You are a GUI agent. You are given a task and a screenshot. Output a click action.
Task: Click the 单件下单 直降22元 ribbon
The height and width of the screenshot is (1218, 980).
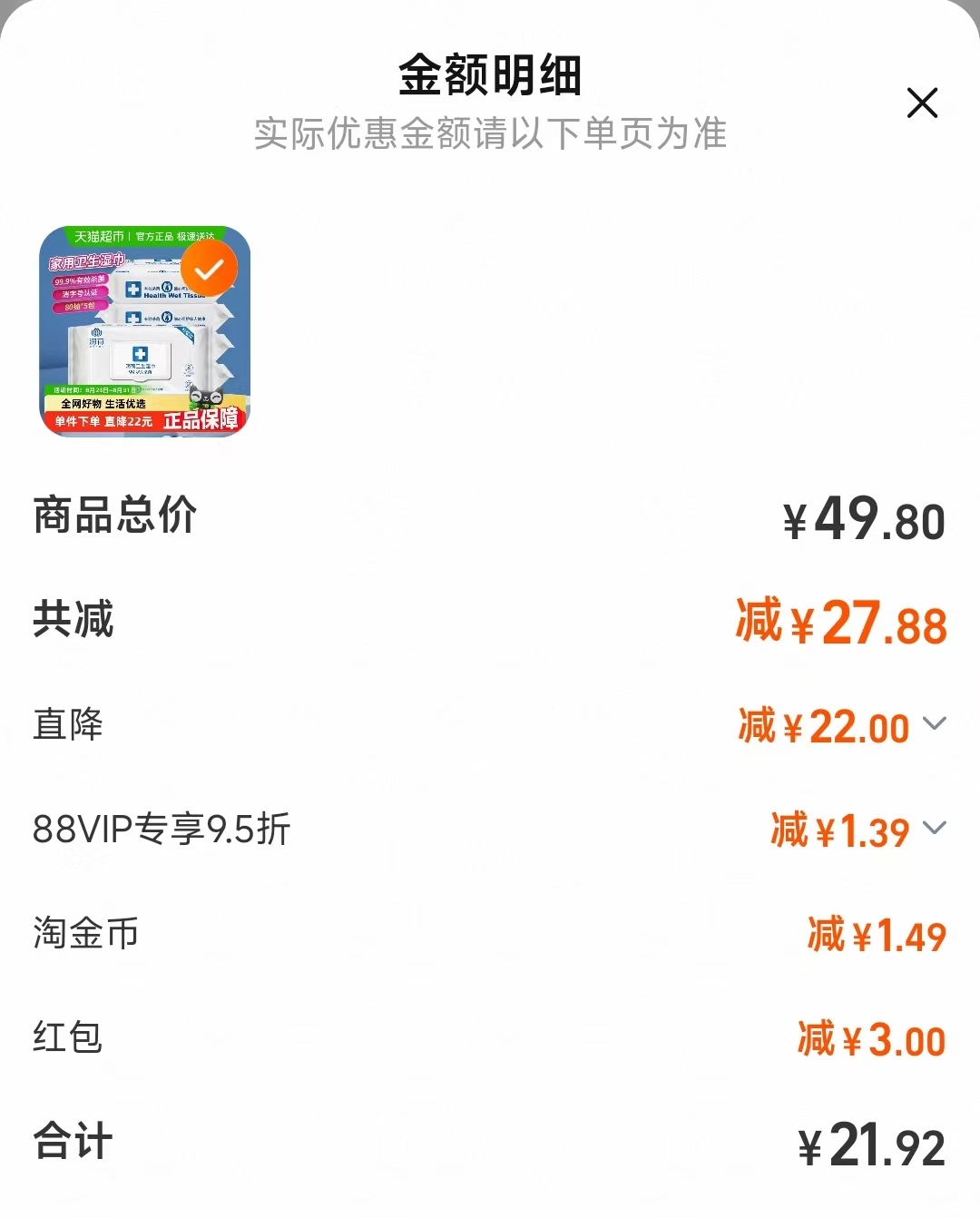pos(103,421)
